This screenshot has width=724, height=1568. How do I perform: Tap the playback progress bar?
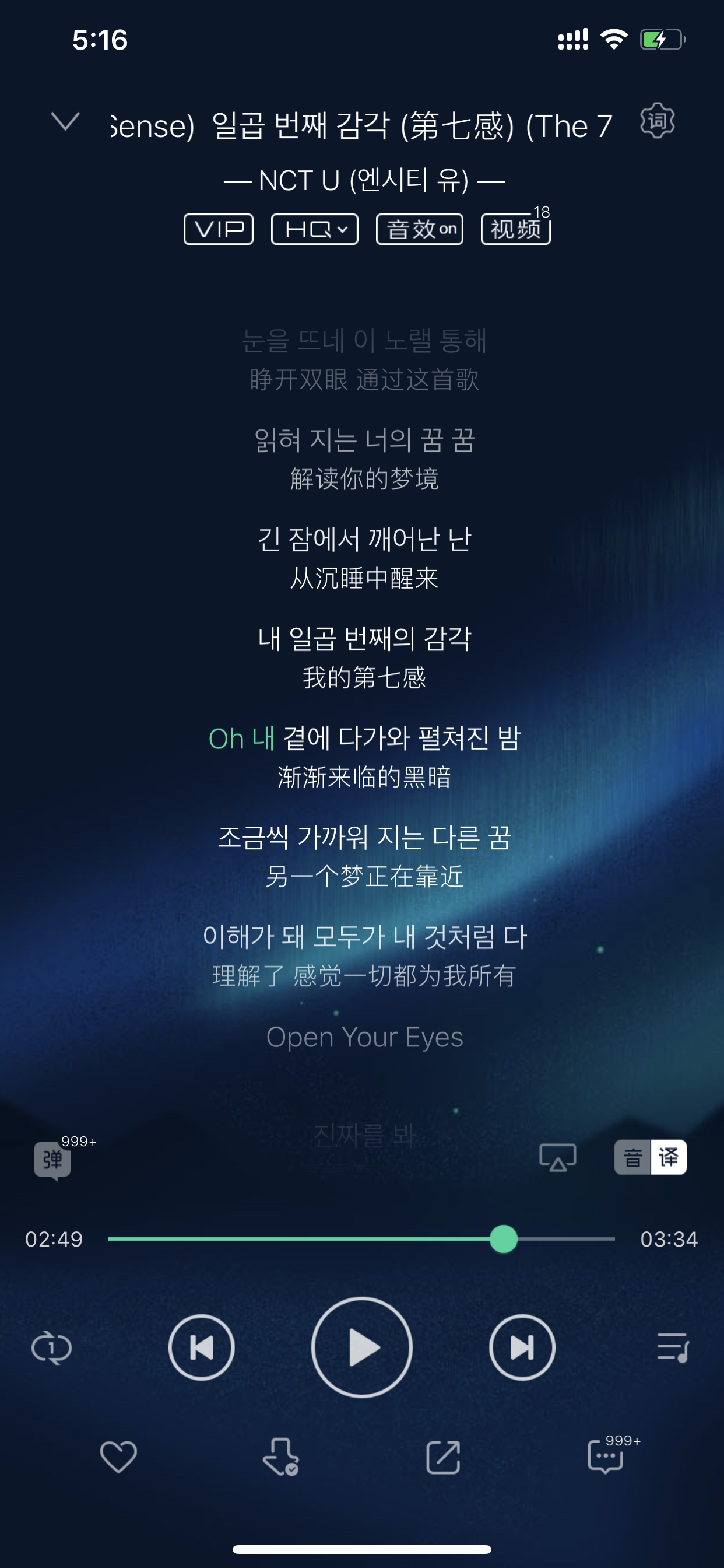click(361, 1240)
